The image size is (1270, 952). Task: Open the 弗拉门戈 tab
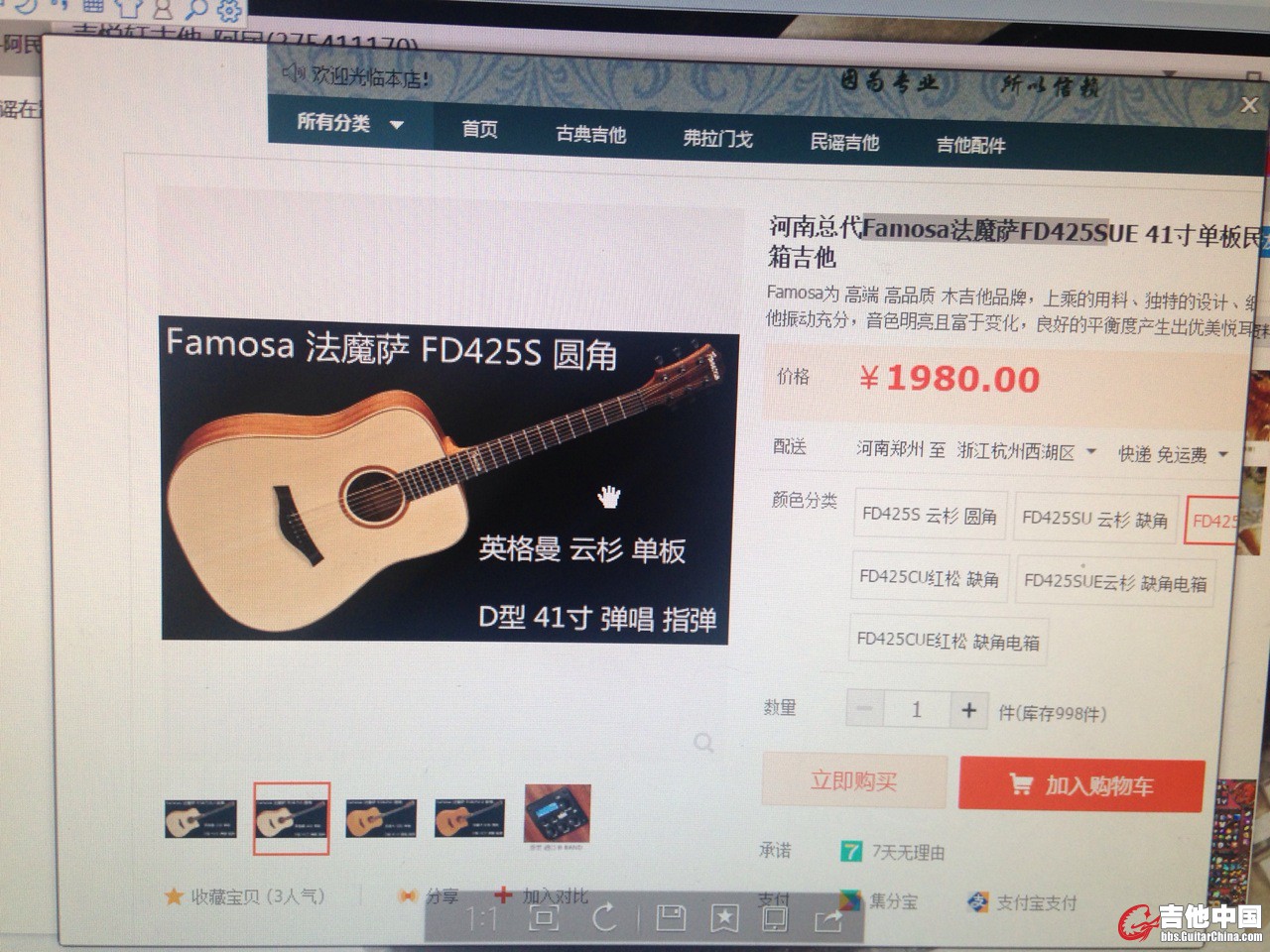point(717,139)
